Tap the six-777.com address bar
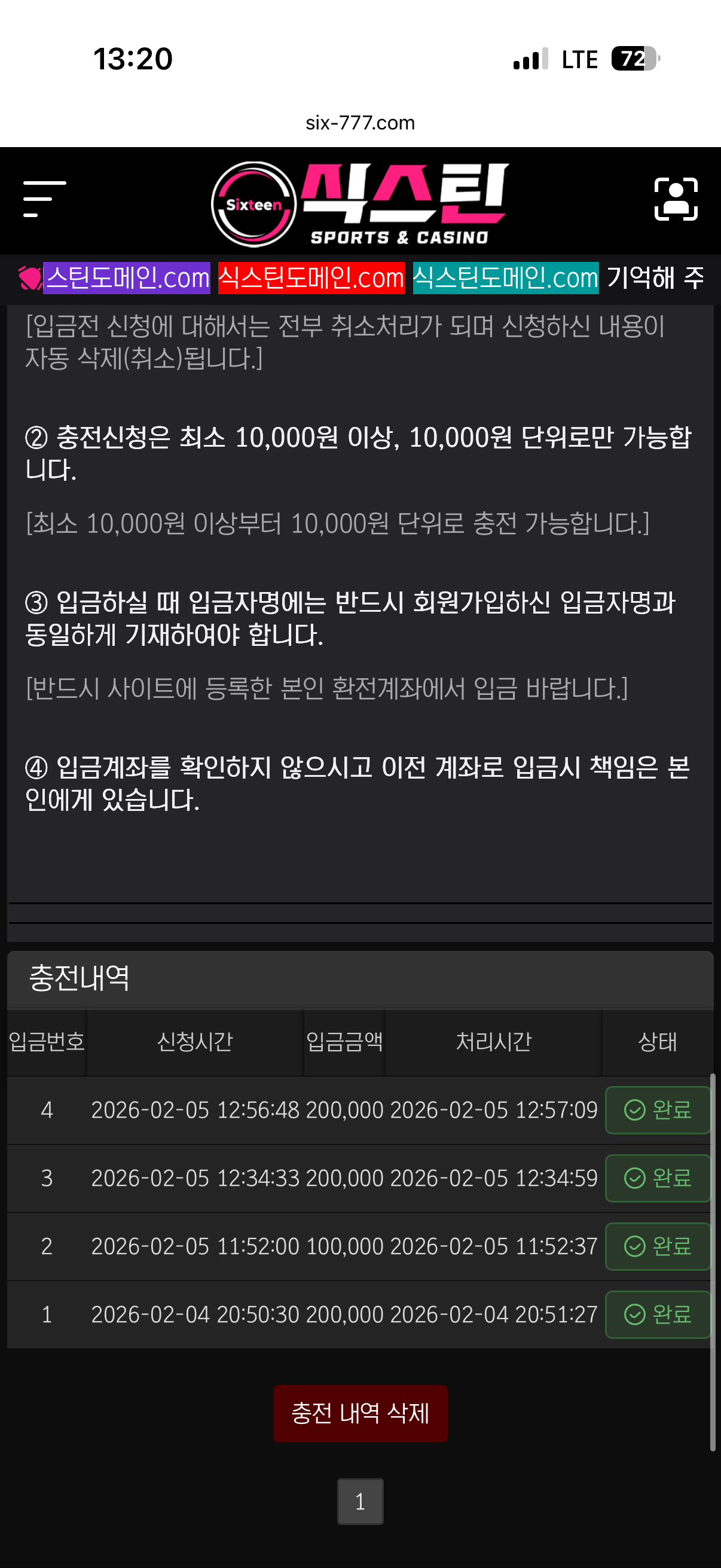 click(360, 123)
